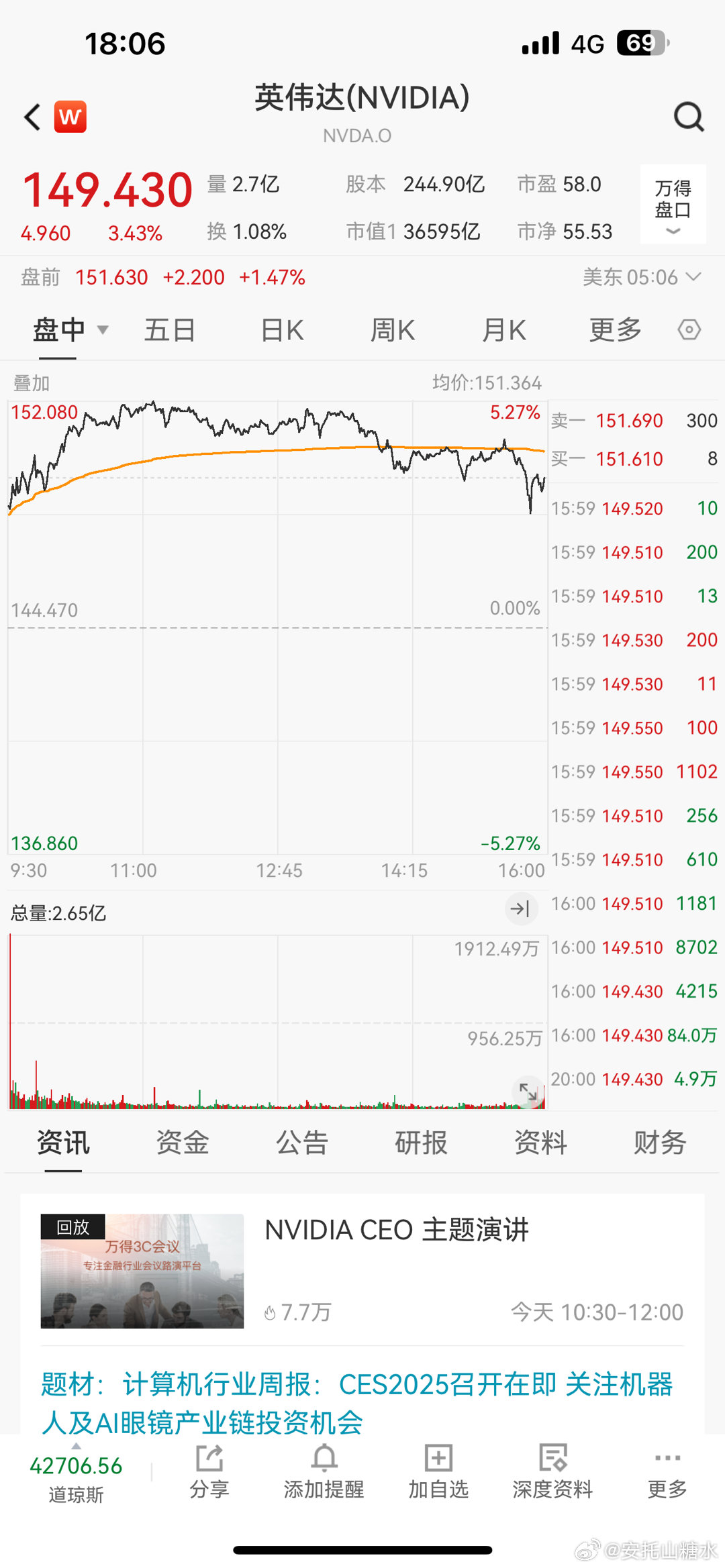This screenshot has height=1568, width=725.
Task: Select the 公告 tab
Action: point(302,1142)
